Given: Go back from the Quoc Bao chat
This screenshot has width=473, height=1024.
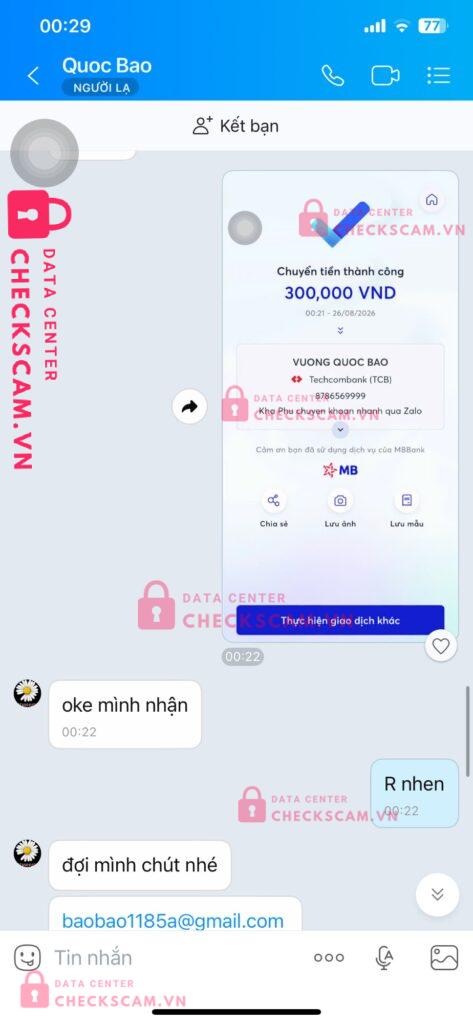Looking at the screenshot, I should (x=33, y=76).
